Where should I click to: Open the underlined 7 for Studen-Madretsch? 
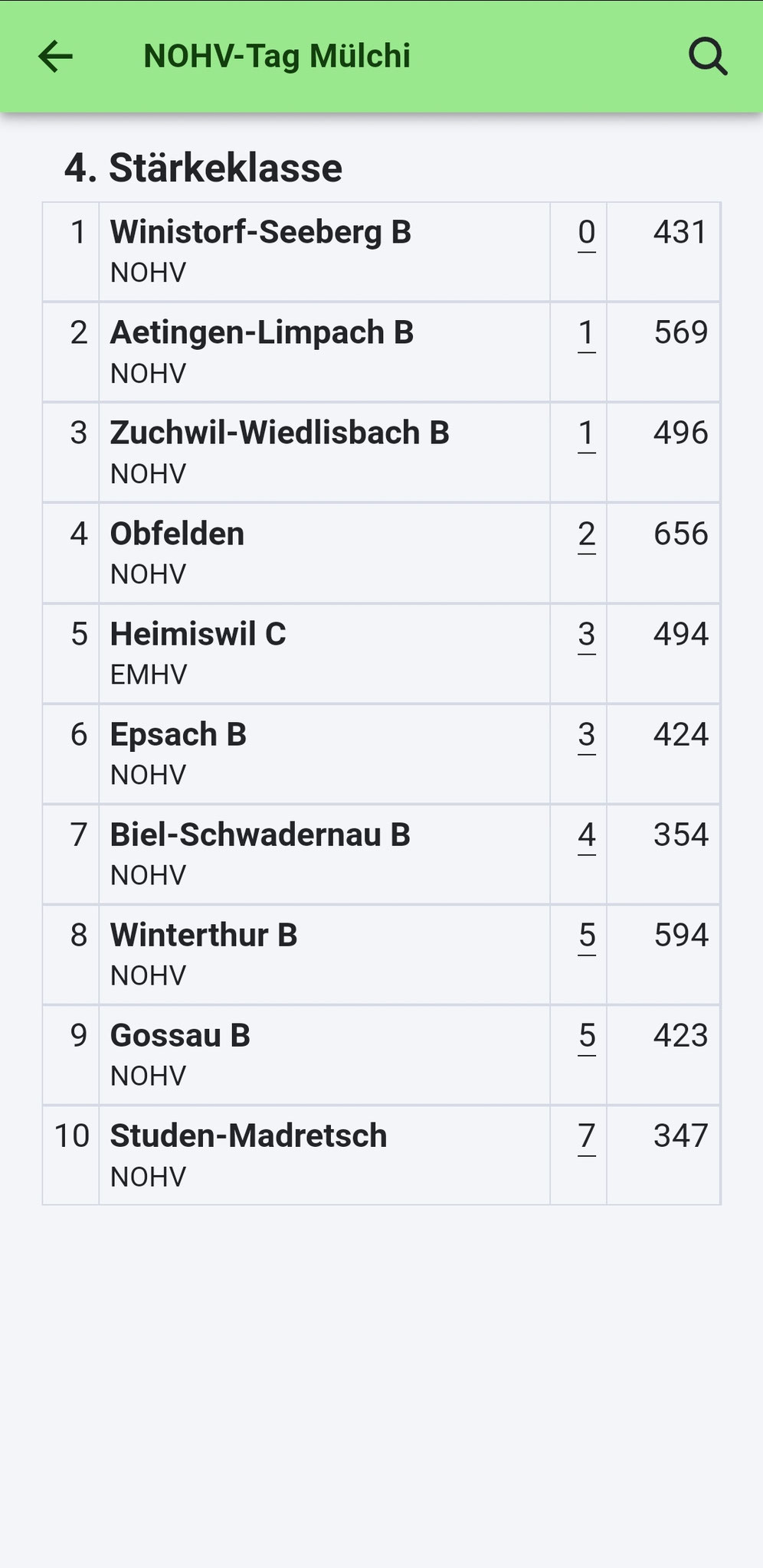[x=587, y=1136]
